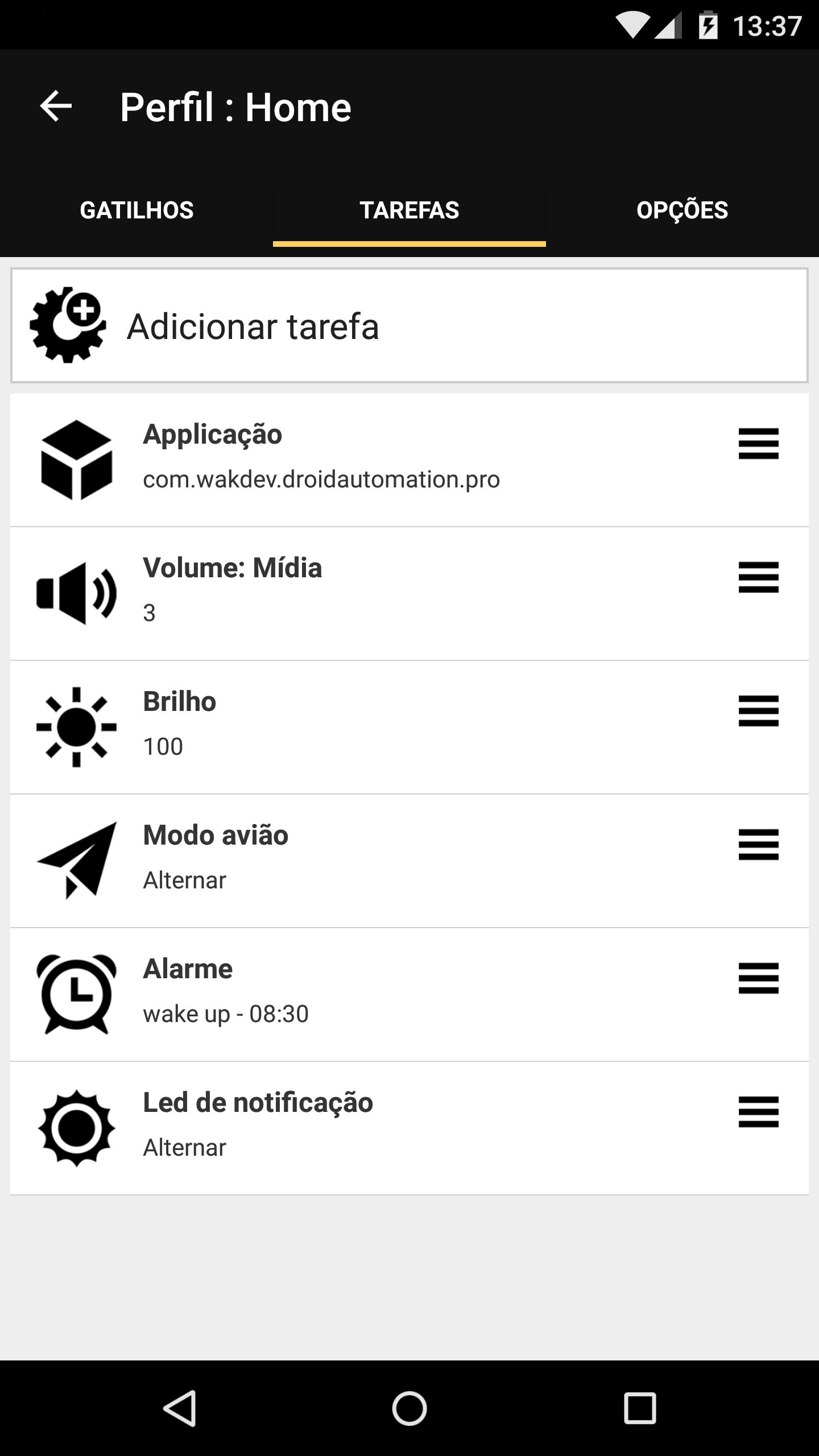Edit the Brilho task
The height and width of the screenshot is (1456, 819).
tap(409, 727)
